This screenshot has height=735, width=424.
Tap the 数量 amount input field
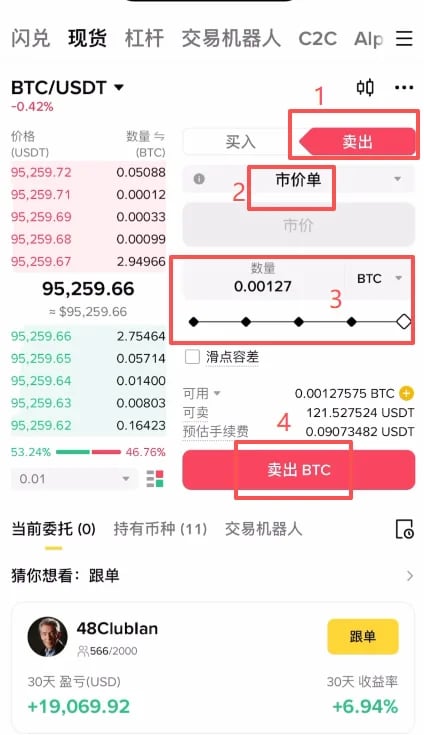(263, 278)
